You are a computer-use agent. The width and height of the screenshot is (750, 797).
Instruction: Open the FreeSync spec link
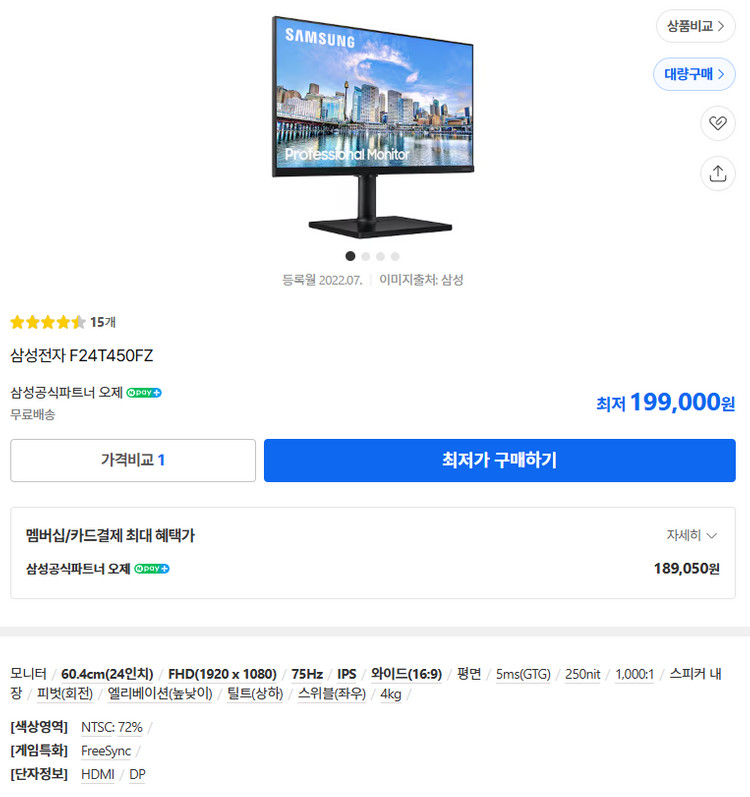click(106, 751)
